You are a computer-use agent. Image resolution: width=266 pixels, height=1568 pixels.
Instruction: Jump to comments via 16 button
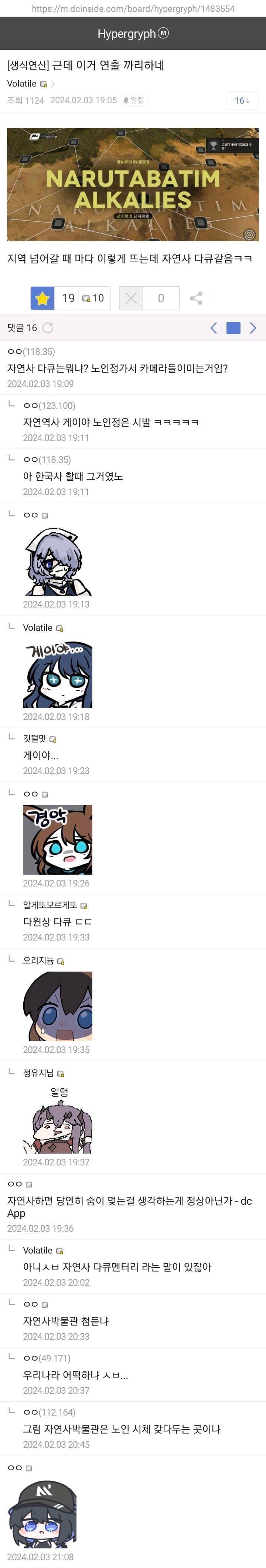pyautogui.click(x=242, y=100)
